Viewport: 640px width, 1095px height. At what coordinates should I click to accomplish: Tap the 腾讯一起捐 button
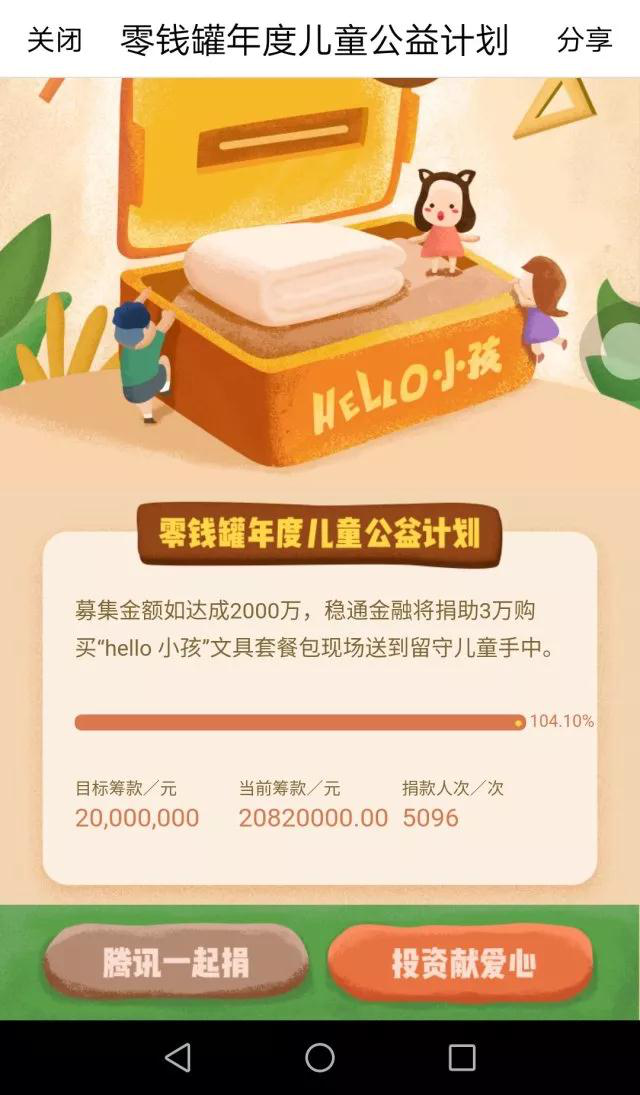tap(176, 962)
